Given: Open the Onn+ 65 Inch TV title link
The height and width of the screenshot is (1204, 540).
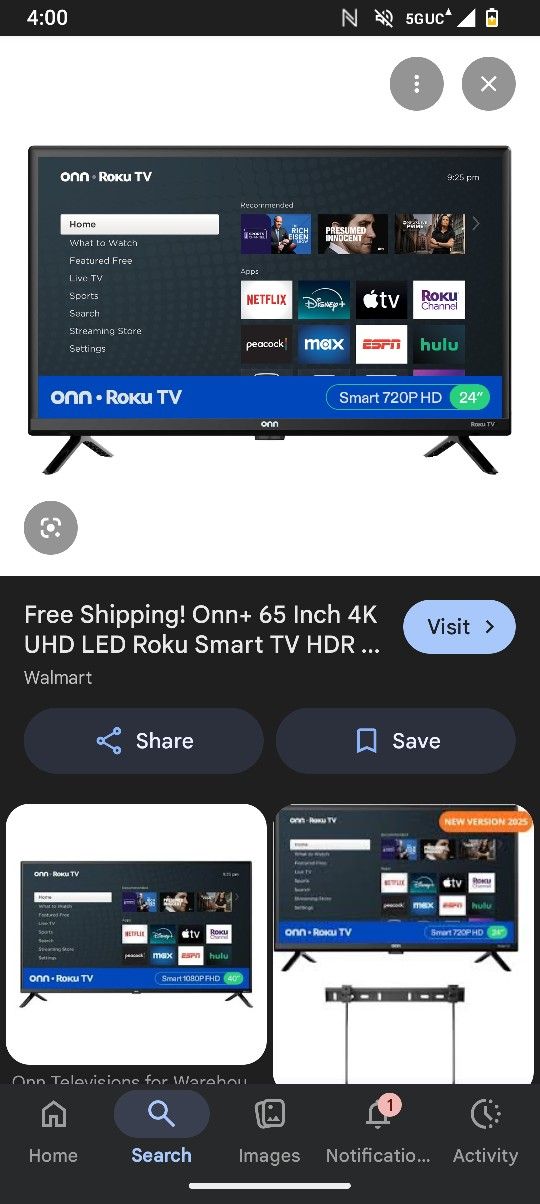Looking at the screenshot, I should 202,630.
